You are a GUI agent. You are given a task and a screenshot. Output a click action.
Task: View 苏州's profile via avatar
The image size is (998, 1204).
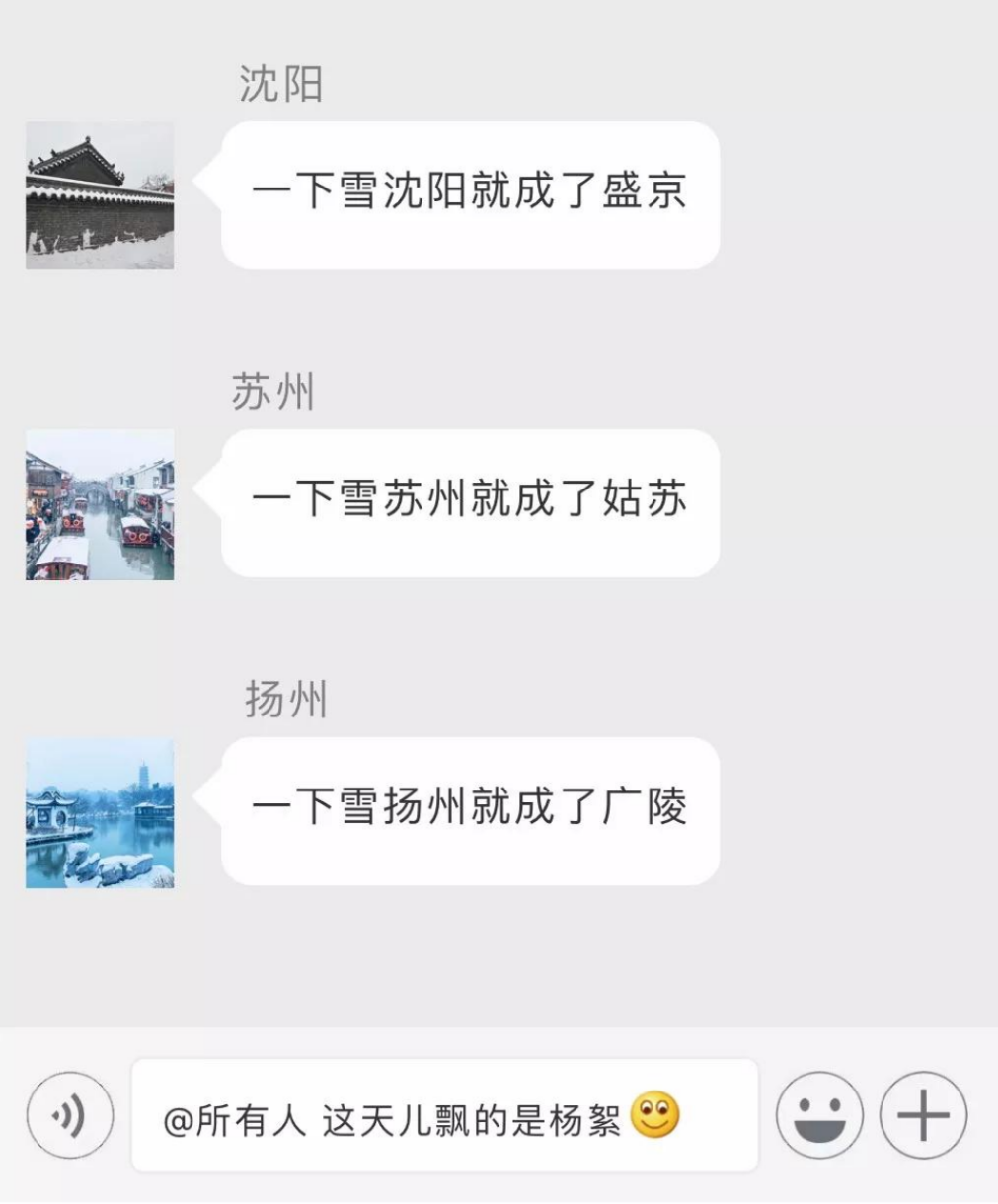point(100,504)
